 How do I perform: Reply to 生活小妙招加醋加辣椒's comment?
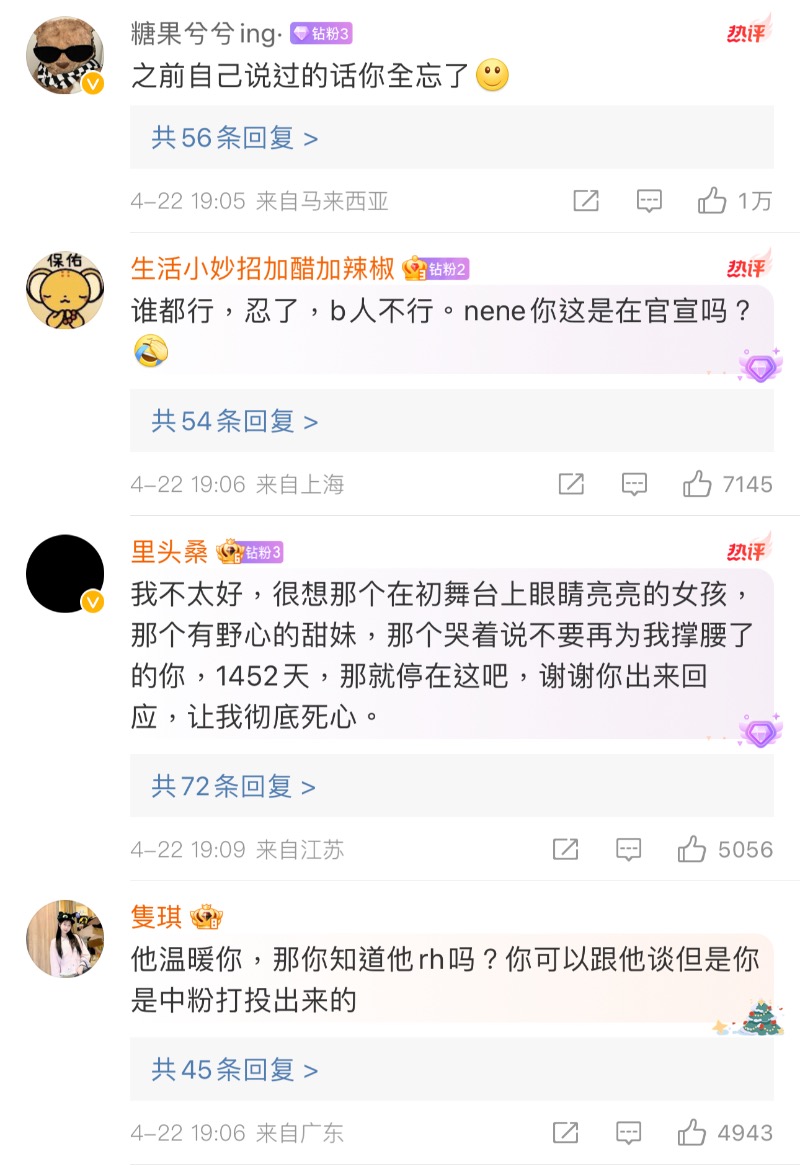point(634,485)
